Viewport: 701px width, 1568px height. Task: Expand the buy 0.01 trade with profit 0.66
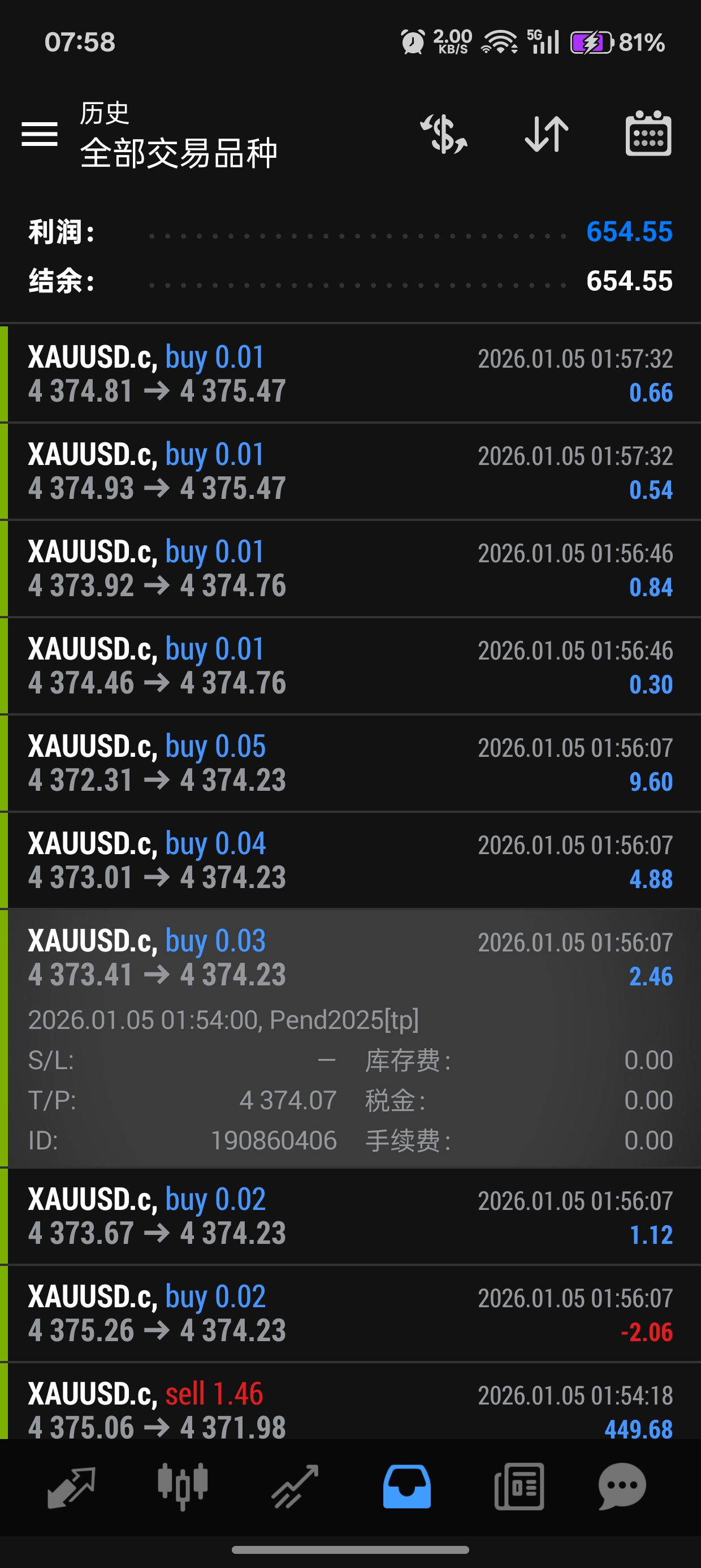click(350, 374)
